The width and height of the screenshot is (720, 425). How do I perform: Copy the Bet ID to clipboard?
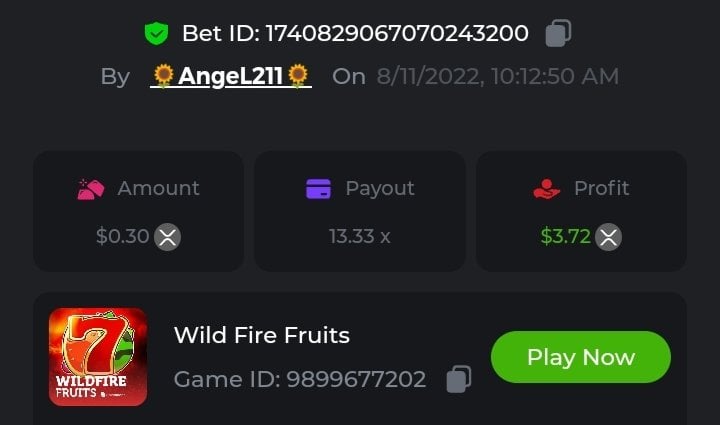[x=558, y=34]
